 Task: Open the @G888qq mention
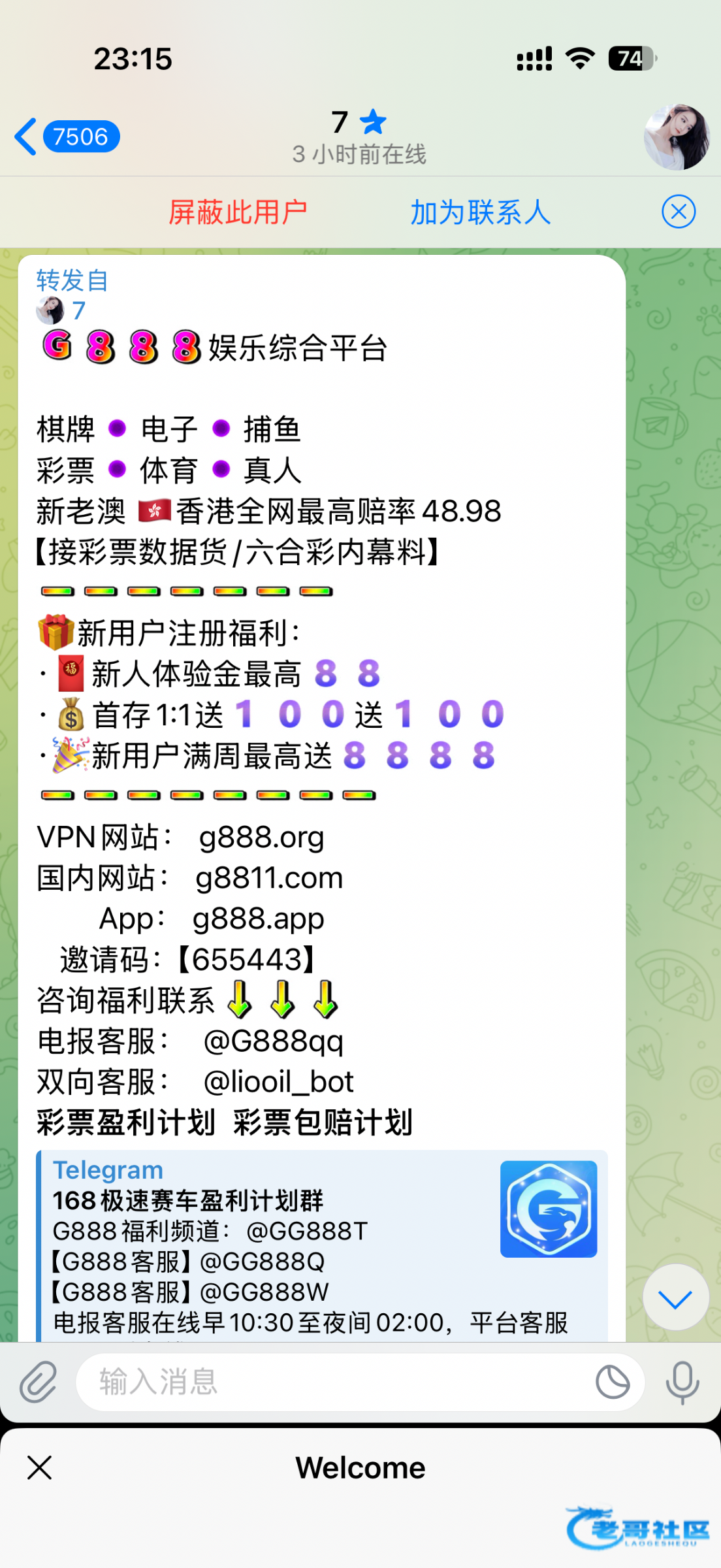tap(273, 1041)
